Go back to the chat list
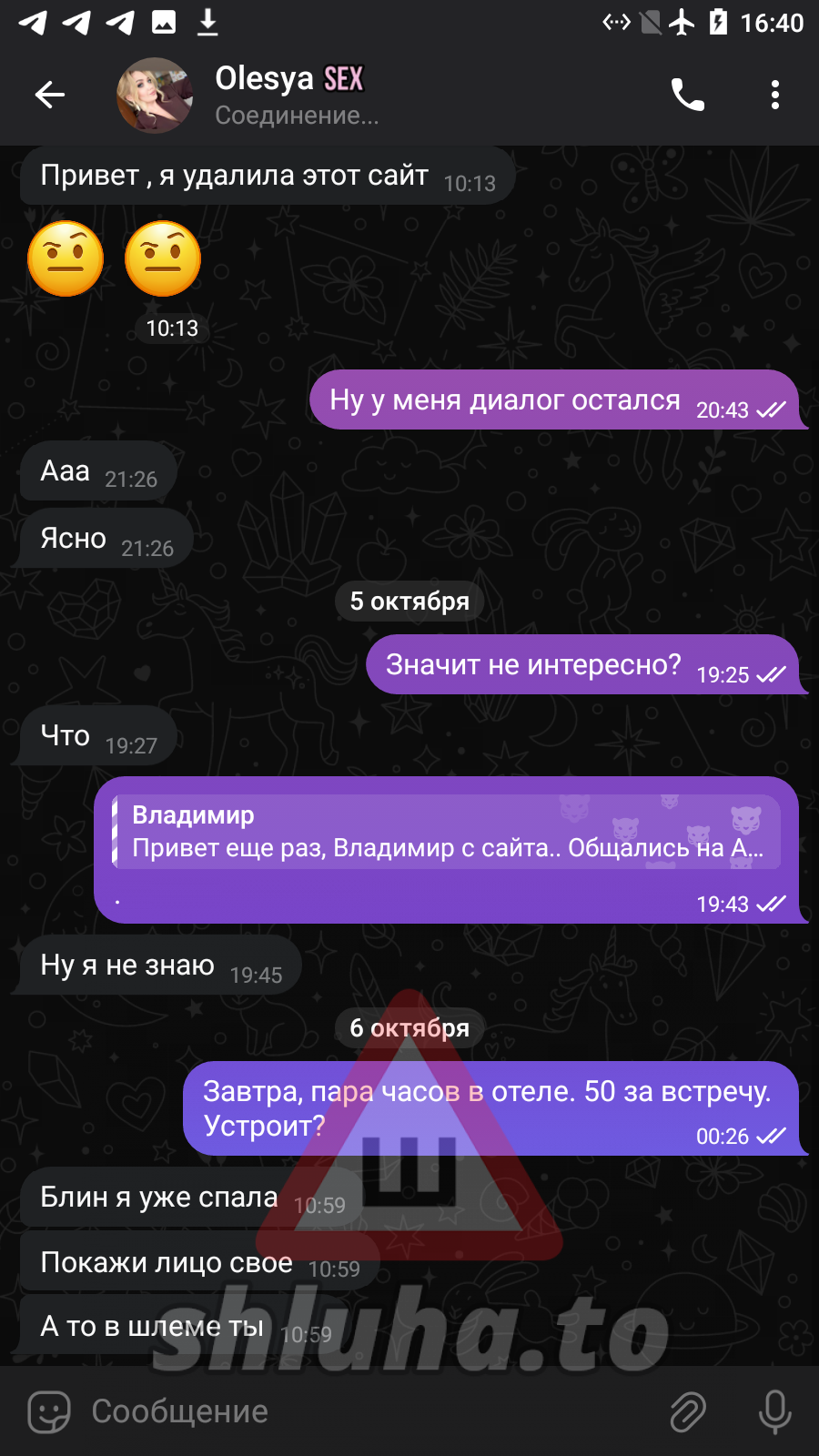819x1456 pixels. click(x=49, y=95)
